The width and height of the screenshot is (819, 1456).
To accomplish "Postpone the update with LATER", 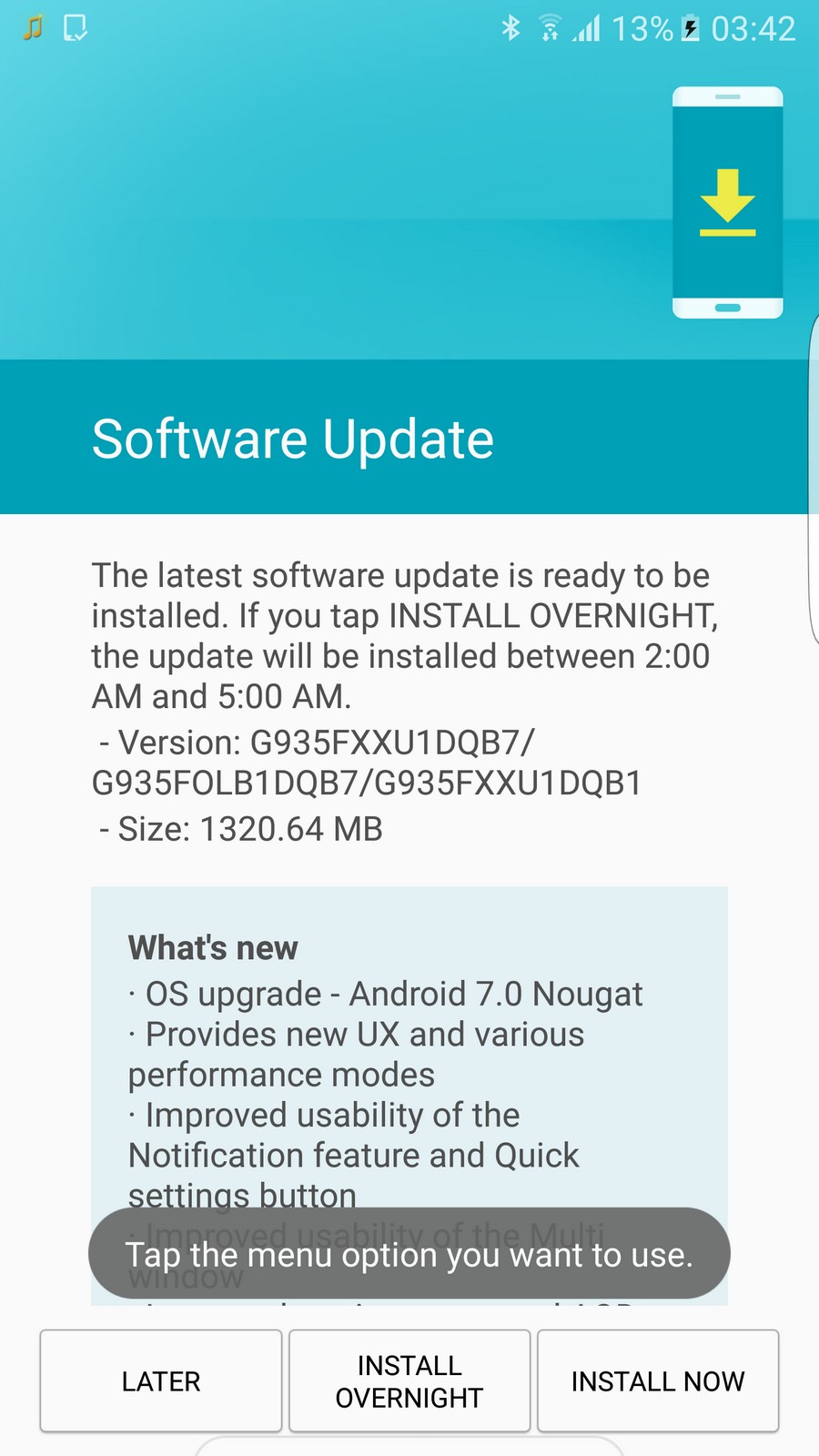I will point(161,1380).
